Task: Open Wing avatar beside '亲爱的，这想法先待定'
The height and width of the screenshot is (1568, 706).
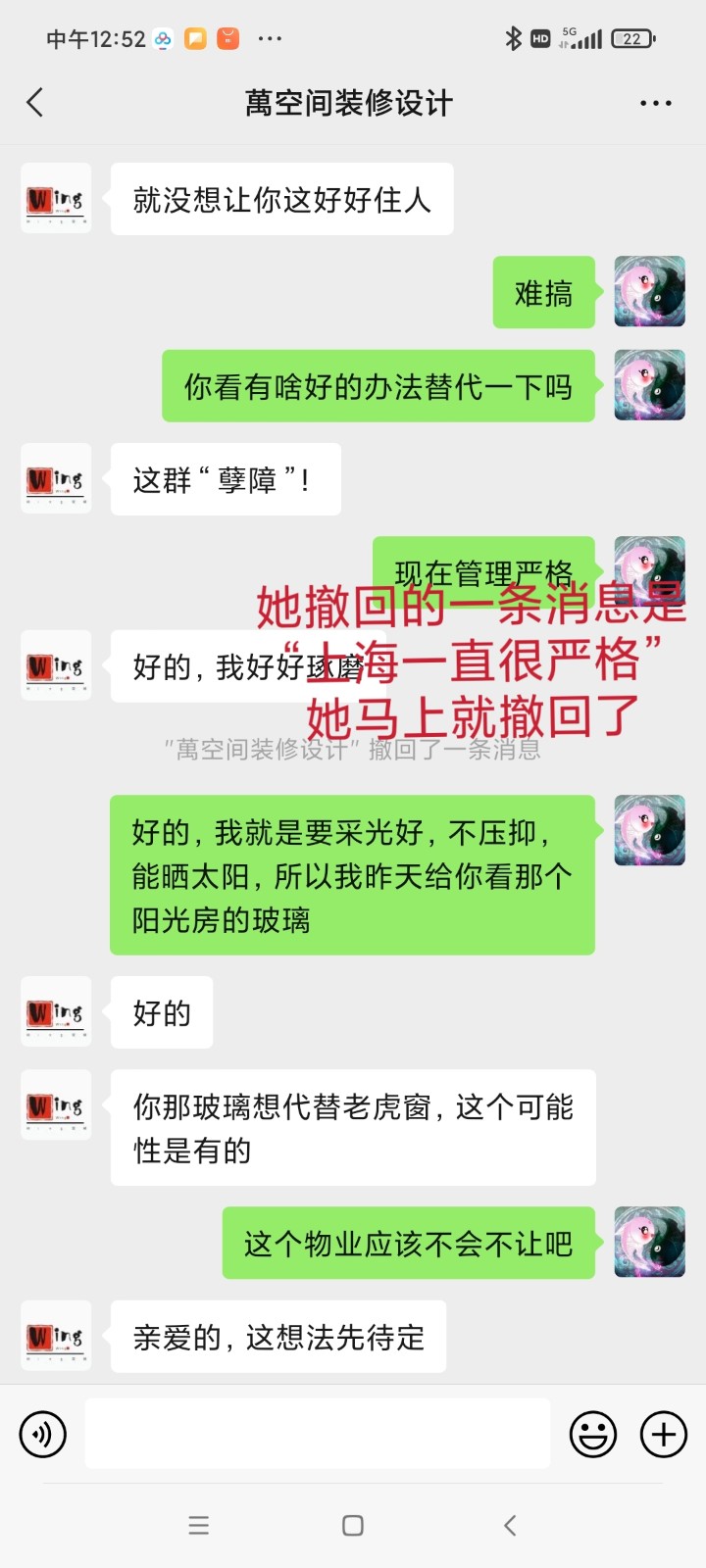Action: pyautogui.click(x=56, y=1336)
